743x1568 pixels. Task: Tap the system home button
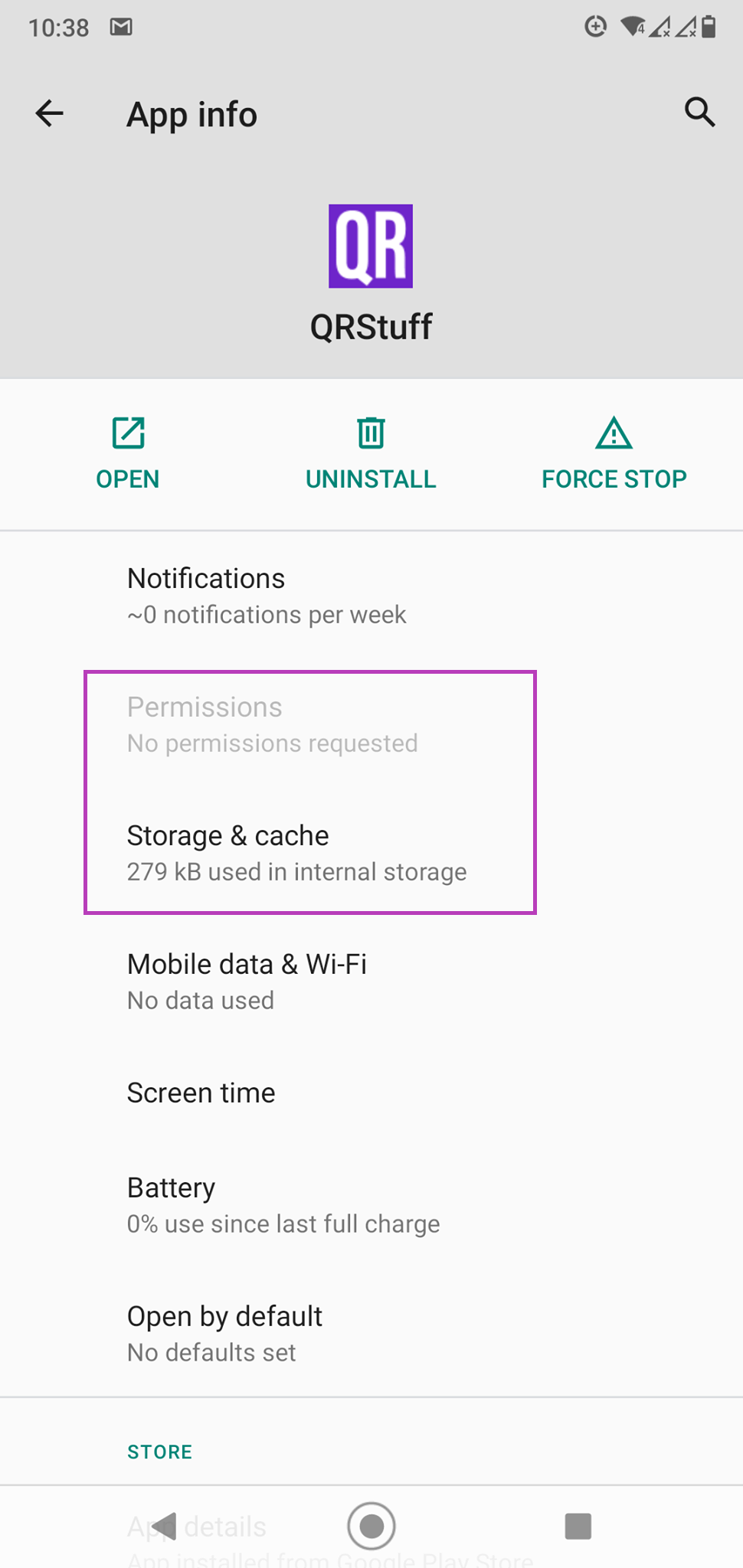[x=371, y=1526]
